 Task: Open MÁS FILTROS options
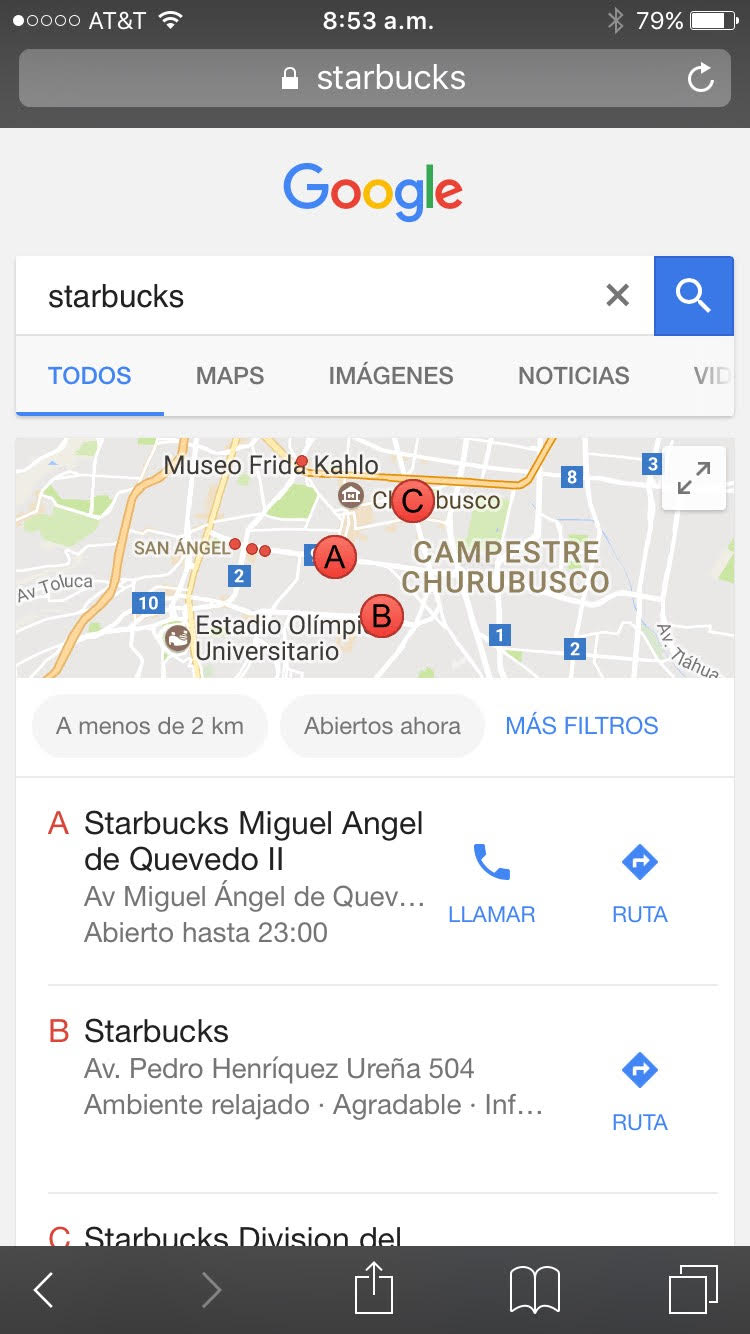(581, 725)
